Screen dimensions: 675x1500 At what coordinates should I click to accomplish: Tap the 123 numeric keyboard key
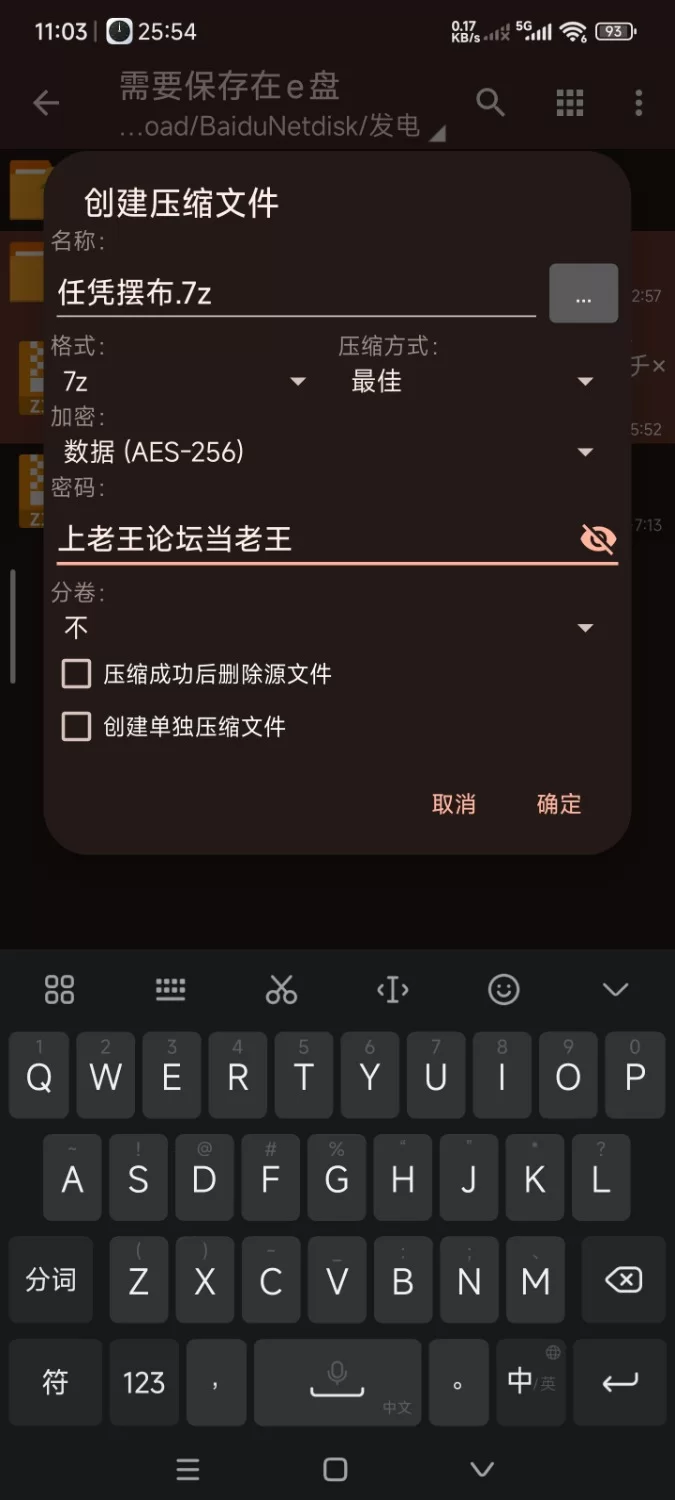[144, 1382]
